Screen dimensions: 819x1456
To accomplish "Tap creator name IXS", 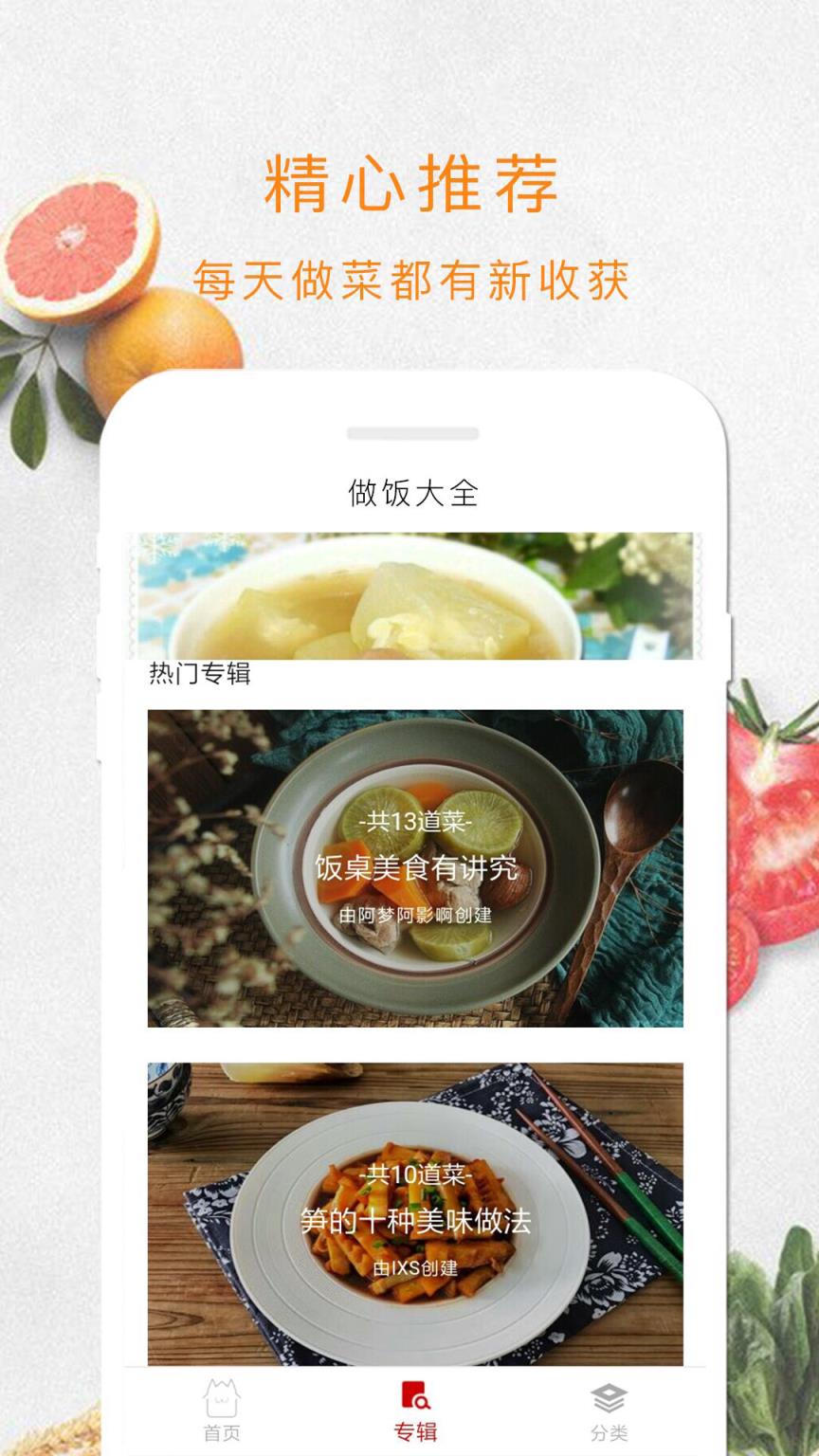I will tap(414, 1267).
